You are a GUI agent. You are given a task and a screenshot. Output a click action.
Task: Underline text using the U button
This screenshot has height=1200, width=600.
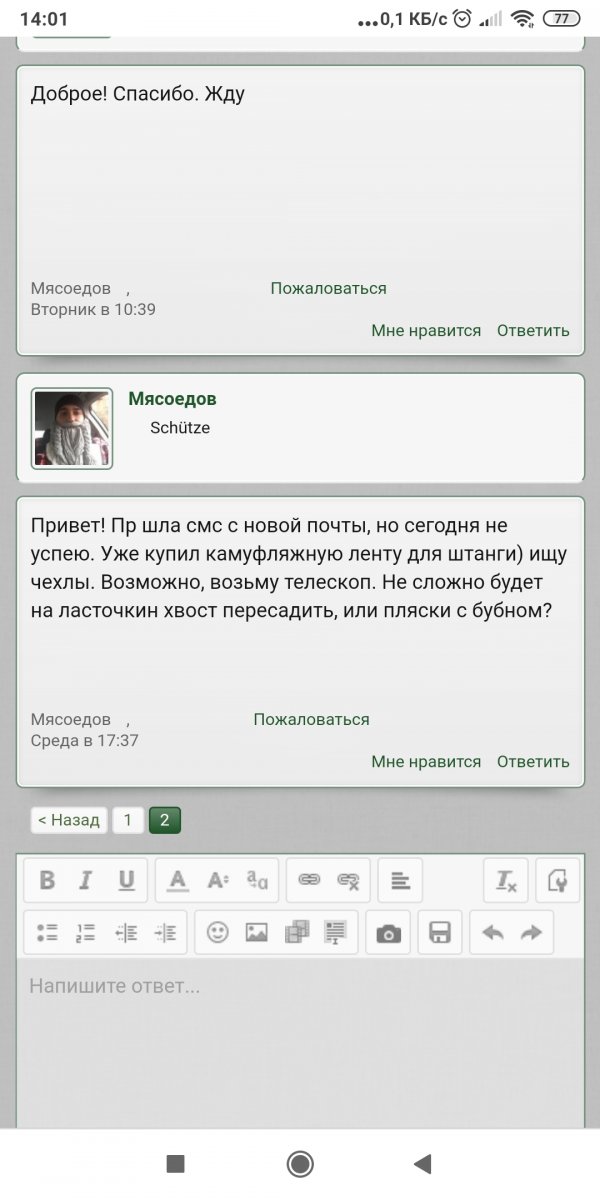126,880
